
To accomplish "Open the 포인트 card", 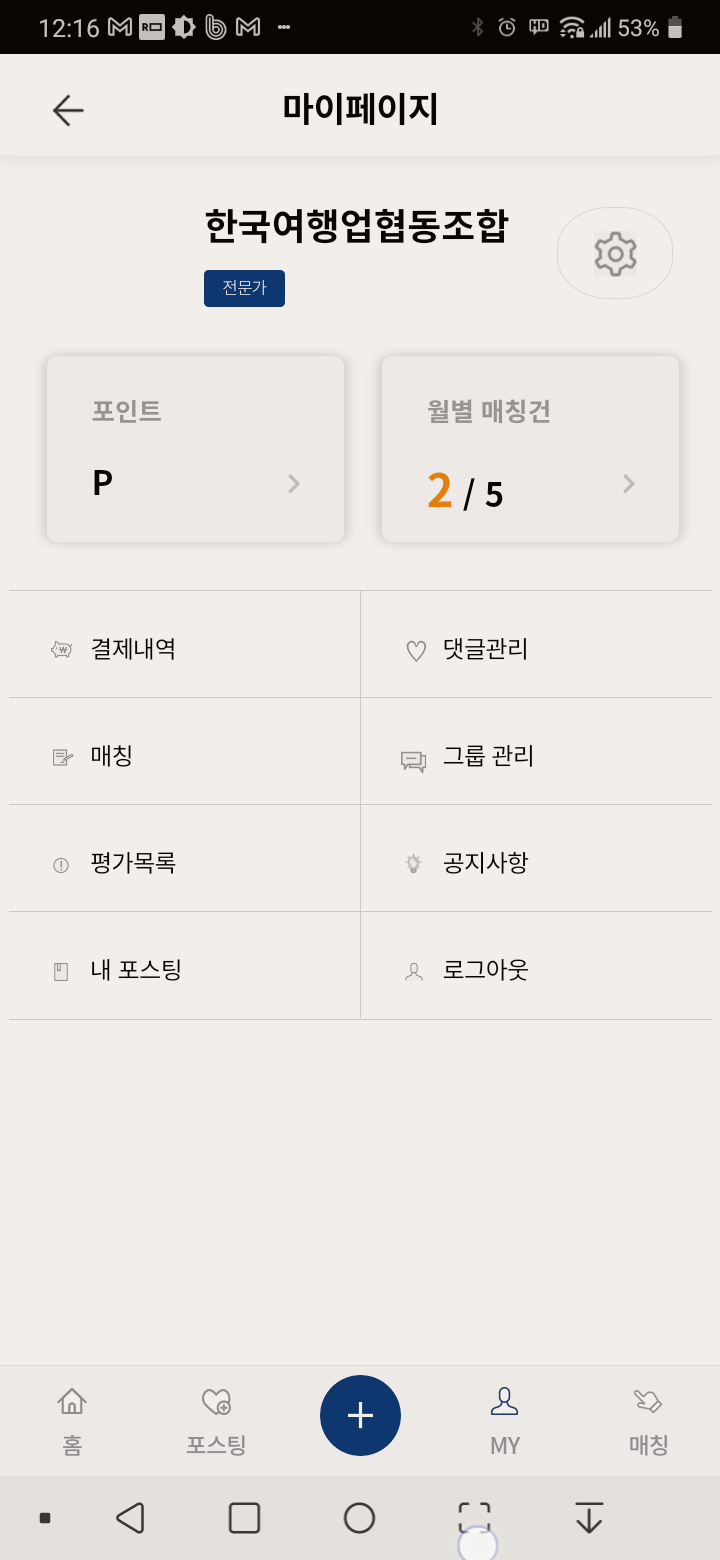I will [x=196, y=449].
